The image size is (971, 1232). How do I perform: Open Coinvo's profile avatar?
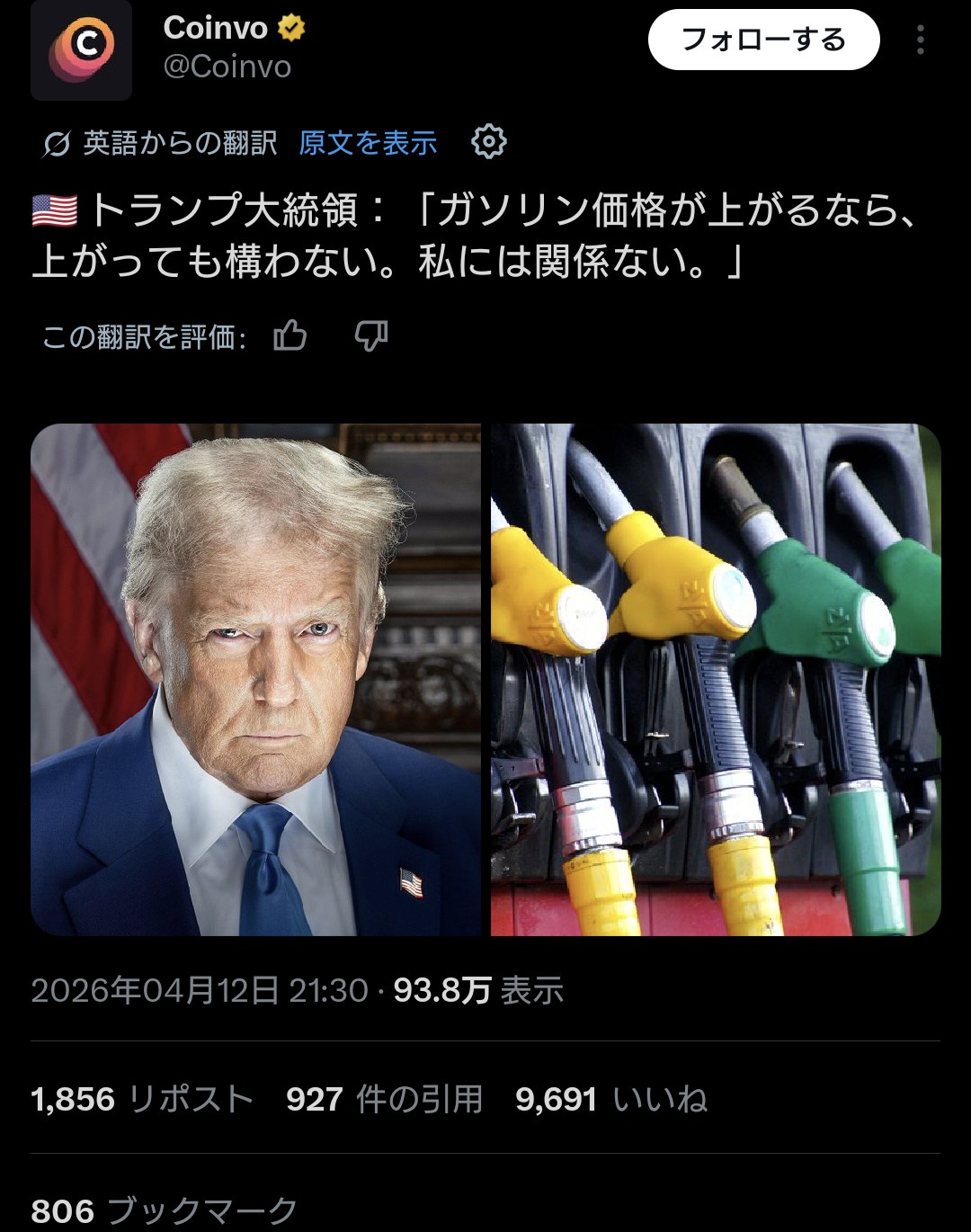(81, 49)
